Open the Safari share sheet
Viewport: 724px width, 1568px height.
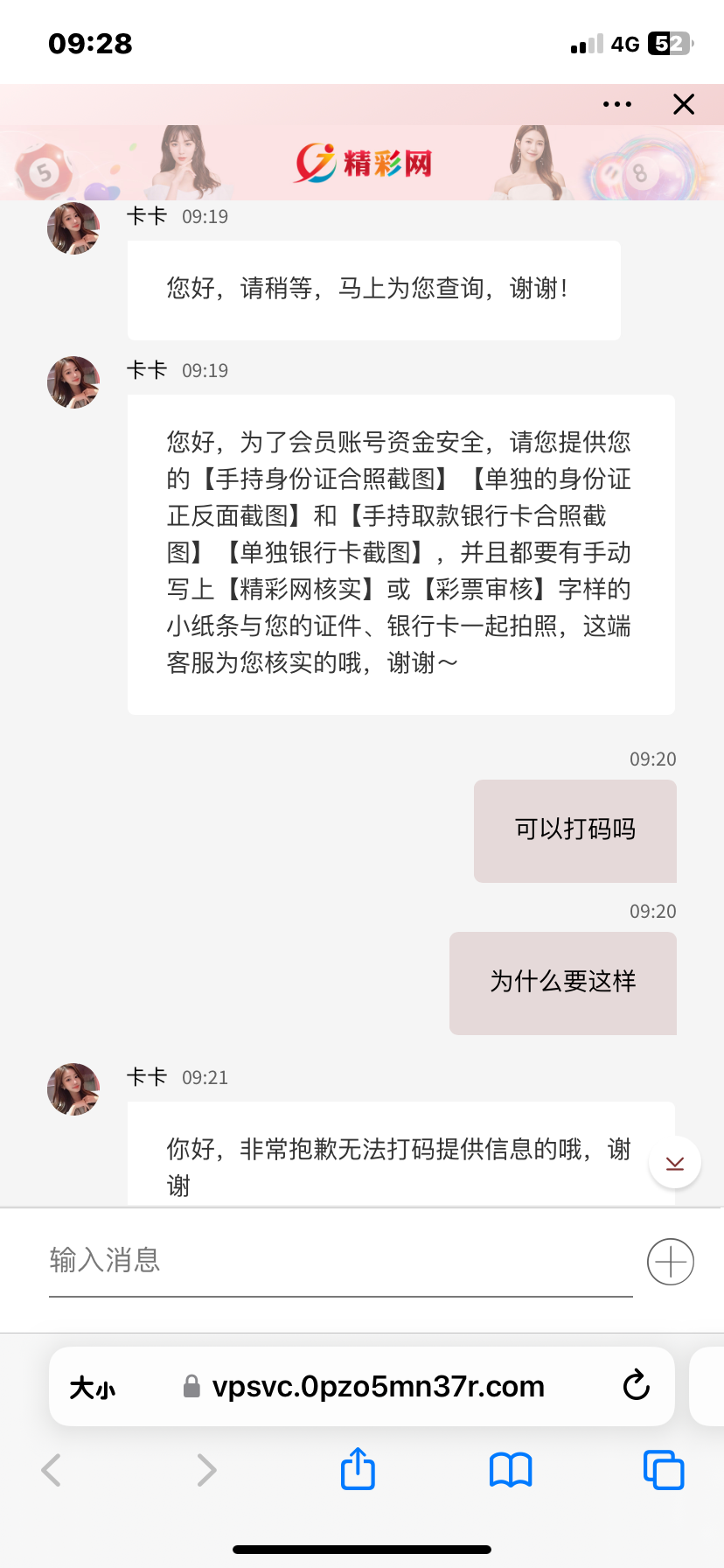click(358, 1469)
